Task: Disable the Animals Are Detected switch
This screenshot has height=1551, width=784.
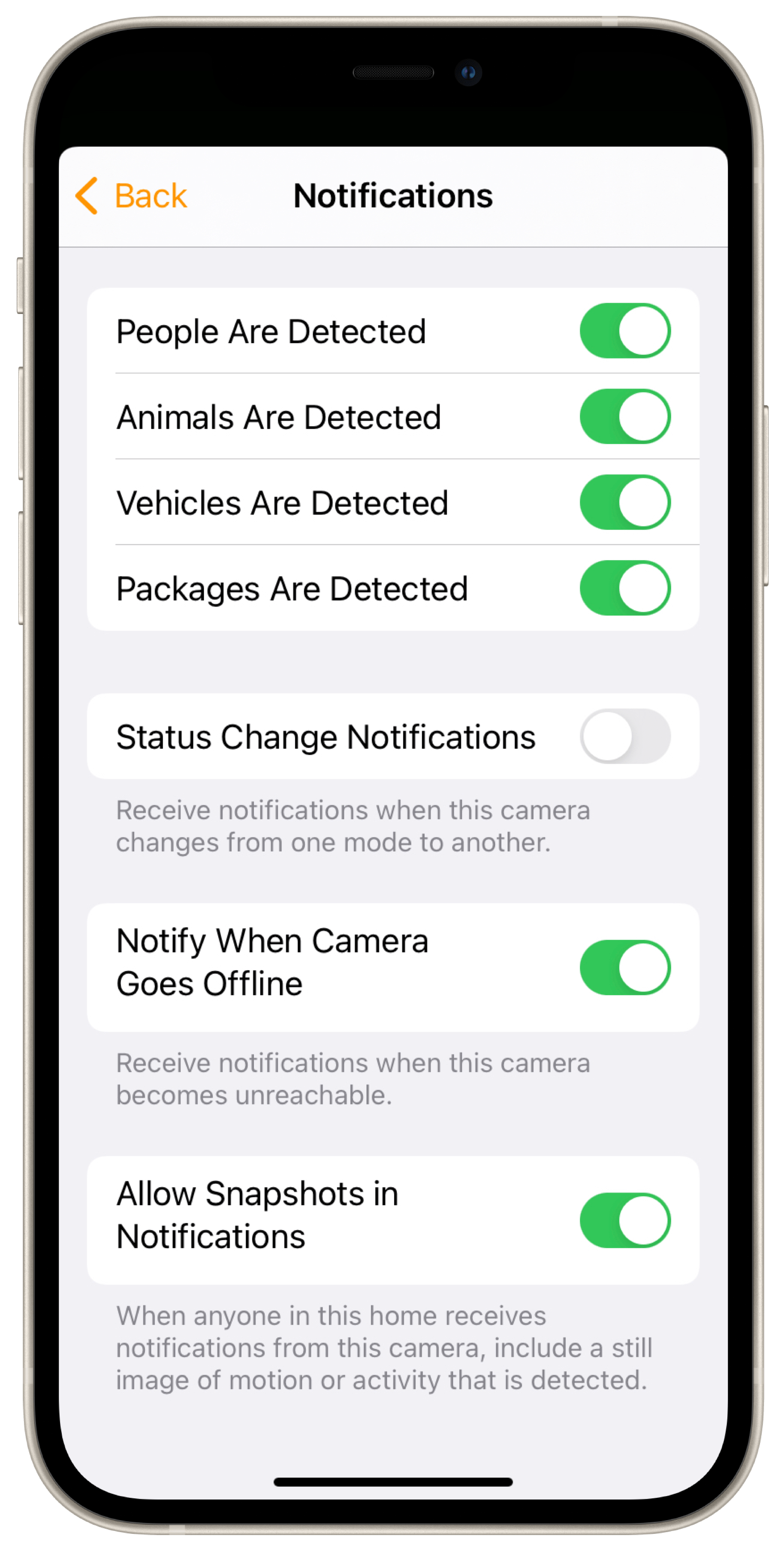Action: click(624, 416)
